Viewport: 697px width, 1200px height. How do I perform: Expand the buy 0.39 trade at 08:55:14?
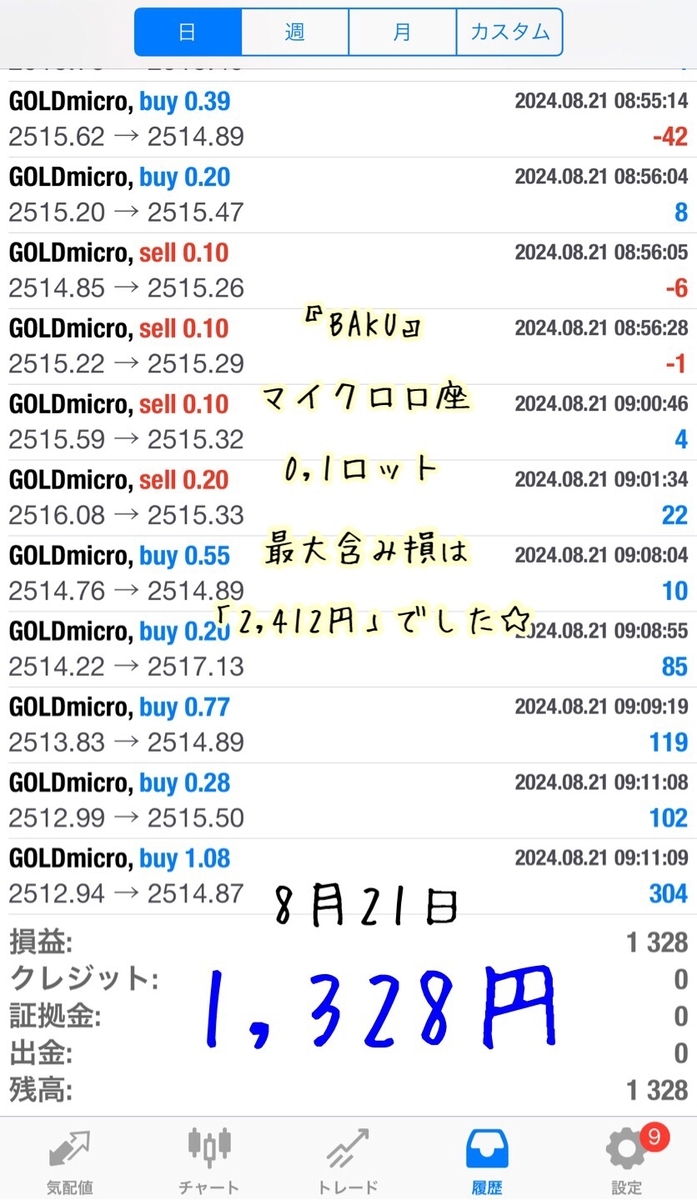tap(348, 119)
